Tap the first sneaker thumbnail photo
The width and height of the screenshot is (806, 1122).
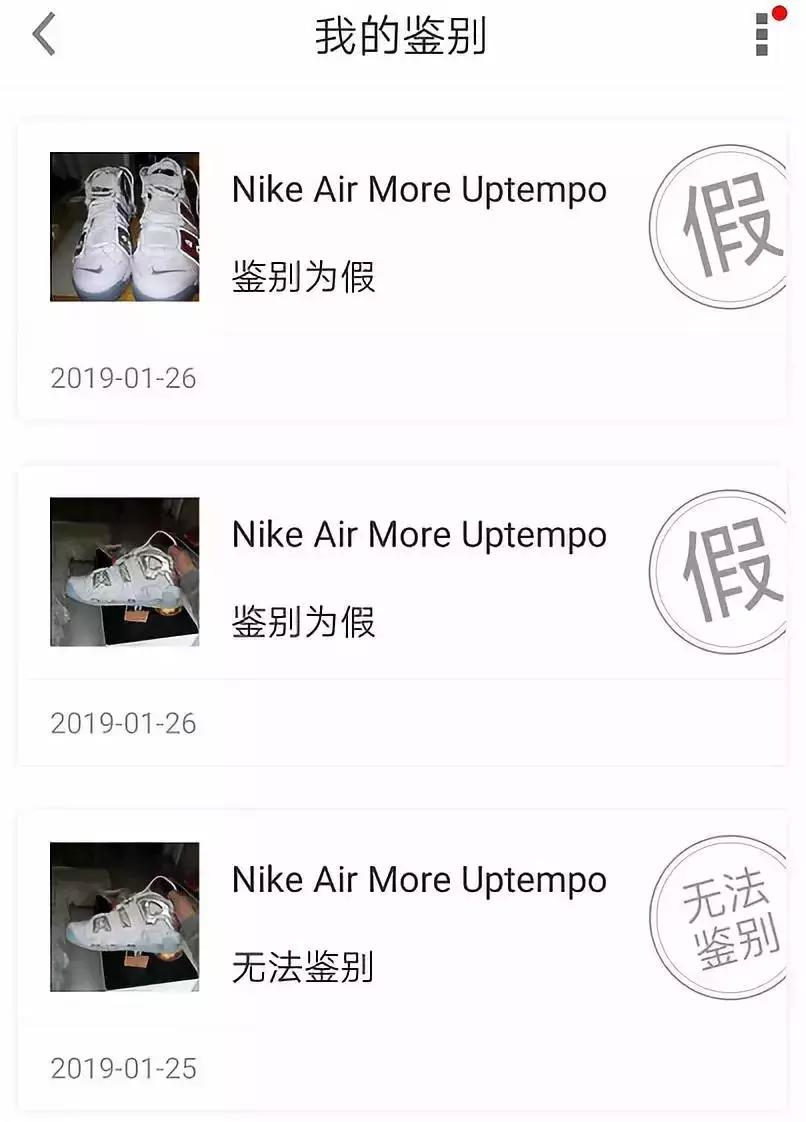(124, 226)
